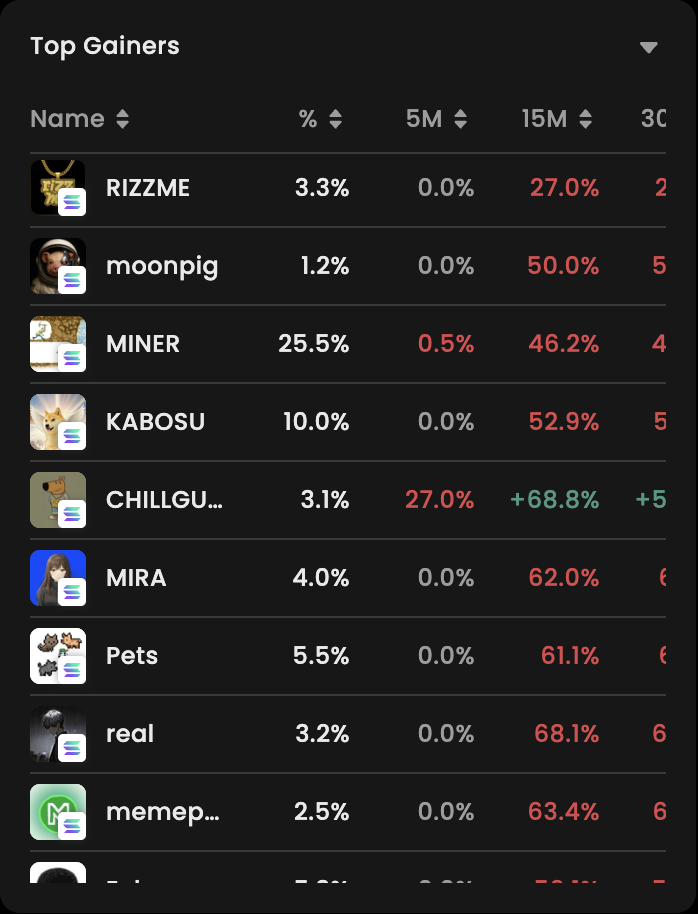Open the RIZZME token row

[148, 188]
